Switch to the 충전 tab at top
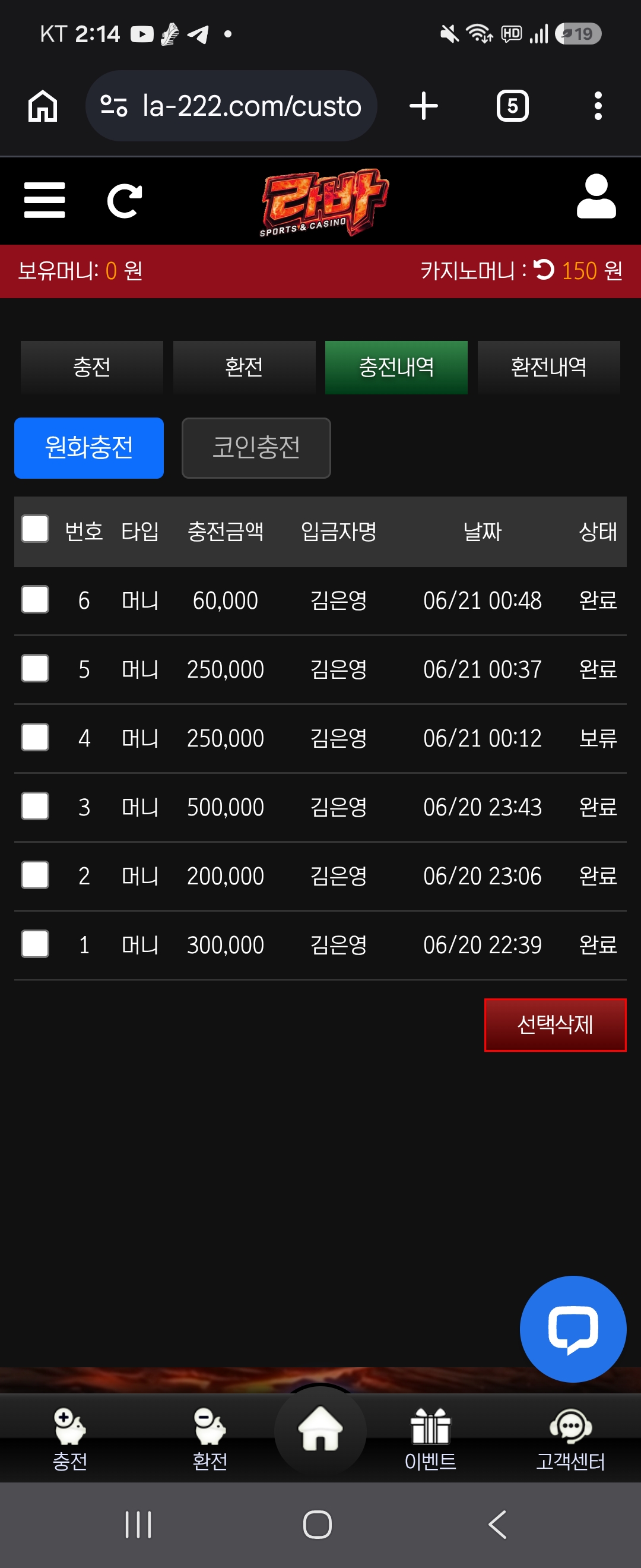This screenshot has height=1568, width=641. coord(92,367)
